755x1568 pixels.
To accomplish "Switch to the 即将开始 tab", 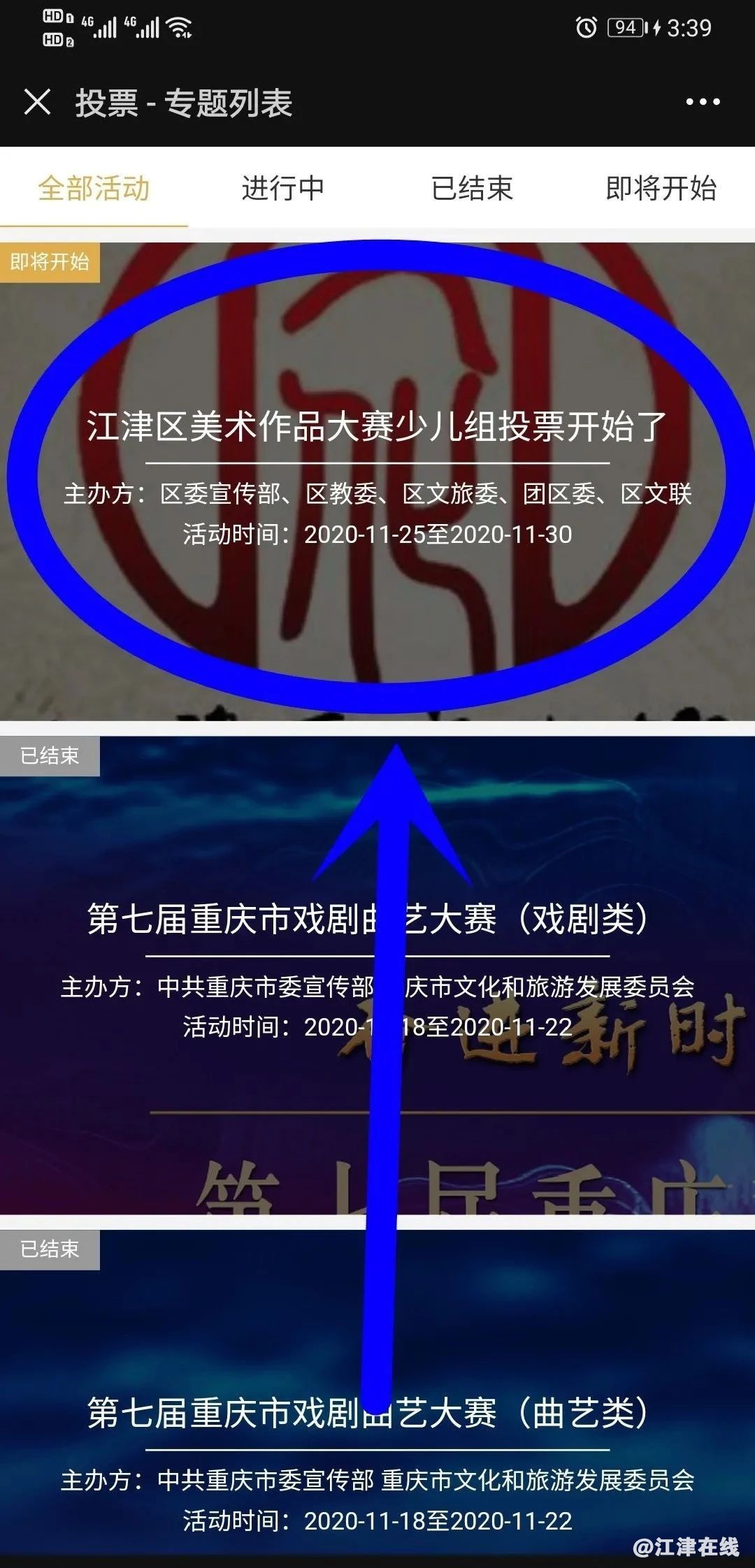I will click(x=661, y=189).
